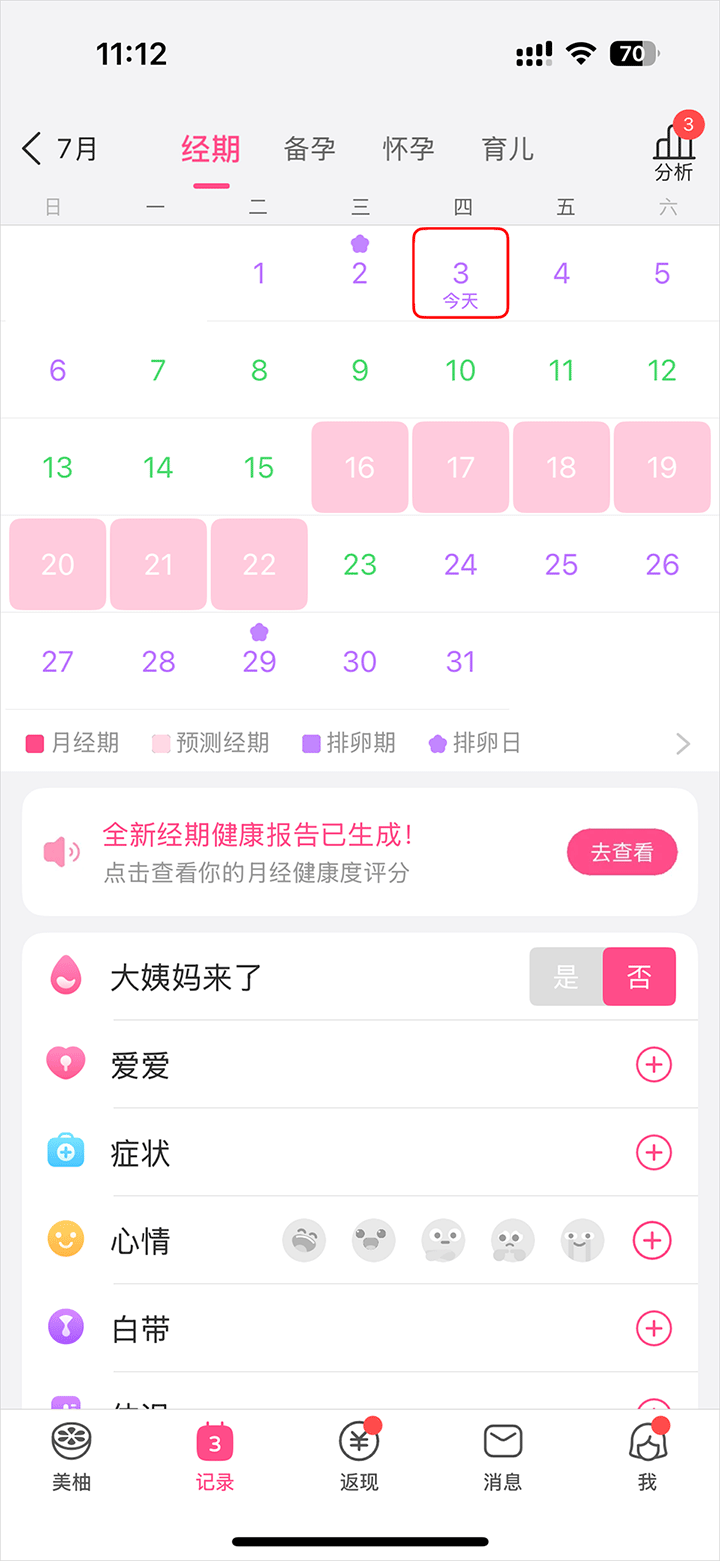
Task: Open the 返现 tab
Action: pyautogui.click(x=359, y=1455)
